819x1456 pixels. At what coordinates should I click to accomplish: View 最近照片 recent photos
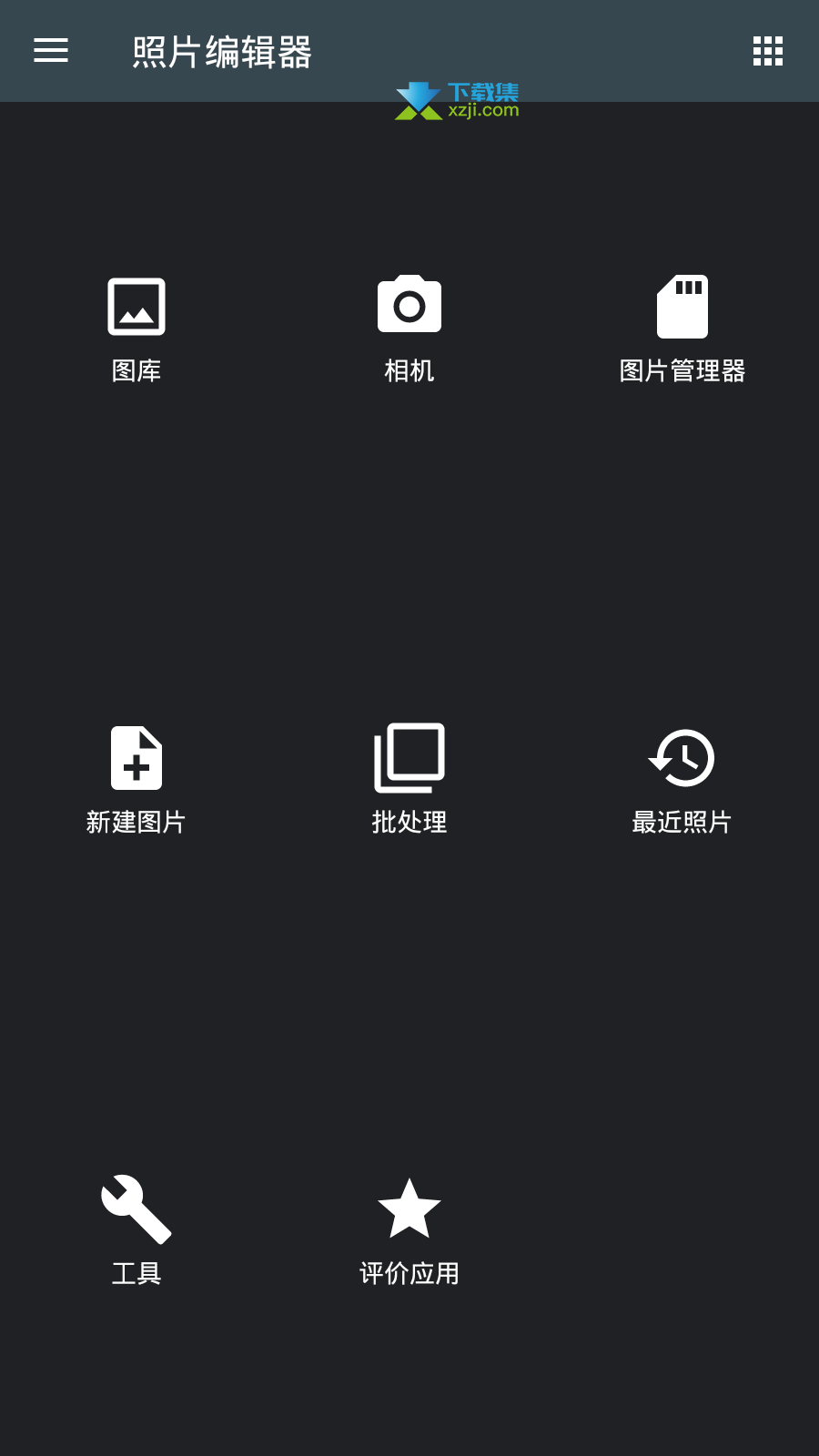[682, 781]
